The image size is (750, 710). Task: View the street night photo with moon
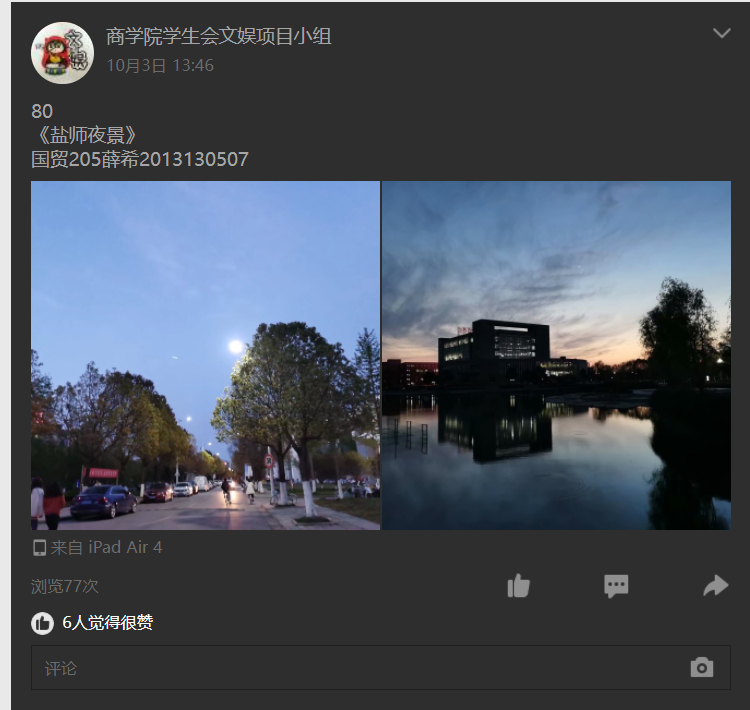(205, 355)
